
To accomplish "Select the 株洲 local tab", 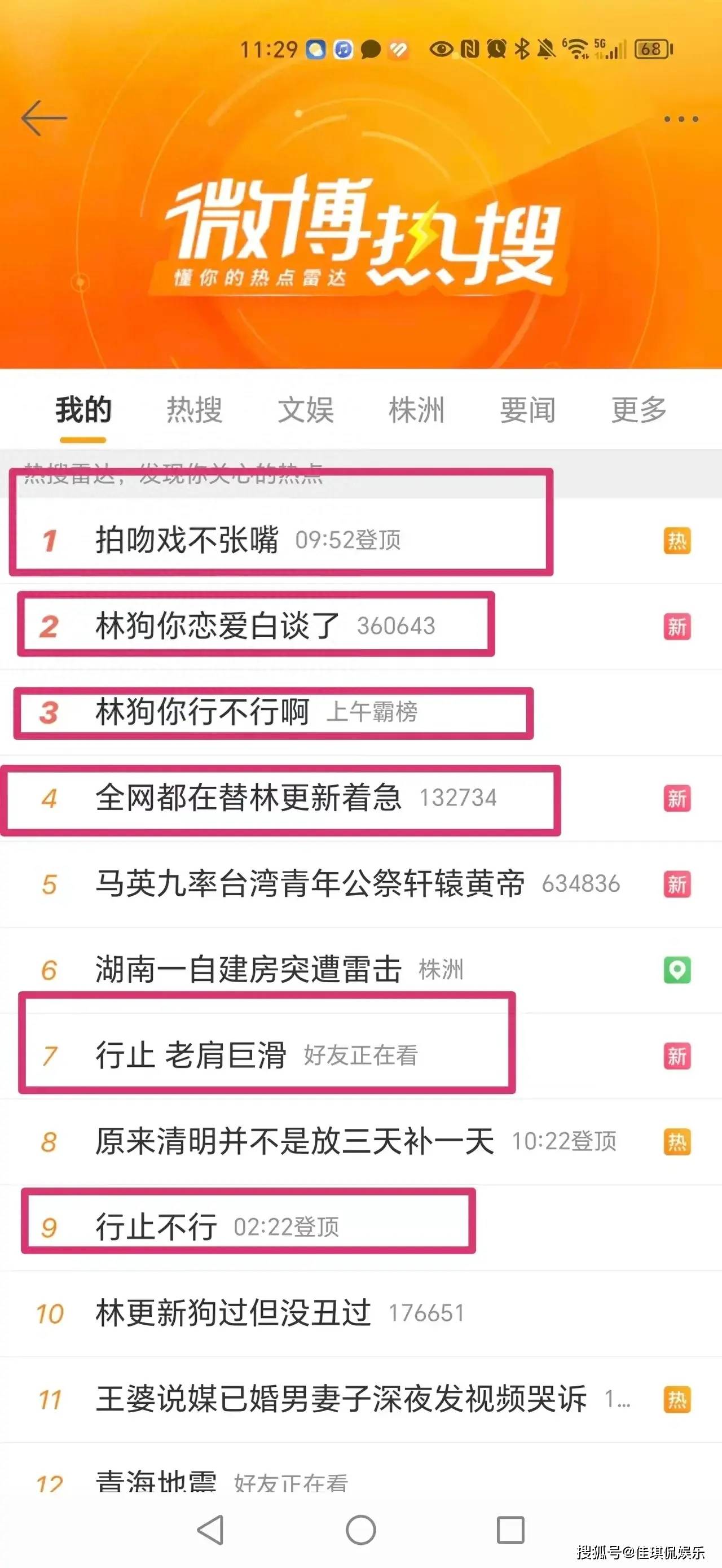I will [417, 410].
